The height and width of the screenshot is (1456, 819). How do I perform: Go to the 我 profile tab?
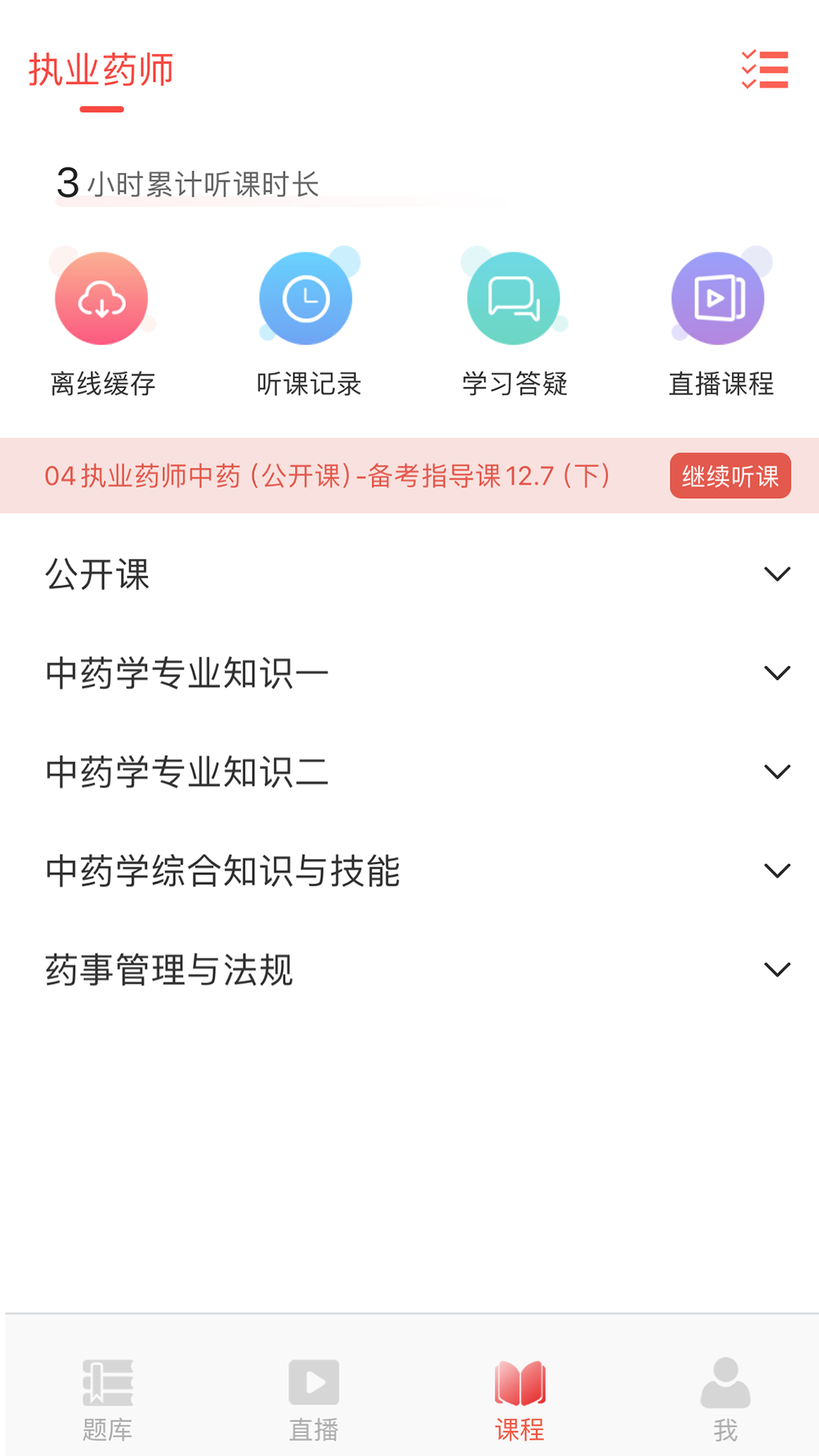(725, 1398)
